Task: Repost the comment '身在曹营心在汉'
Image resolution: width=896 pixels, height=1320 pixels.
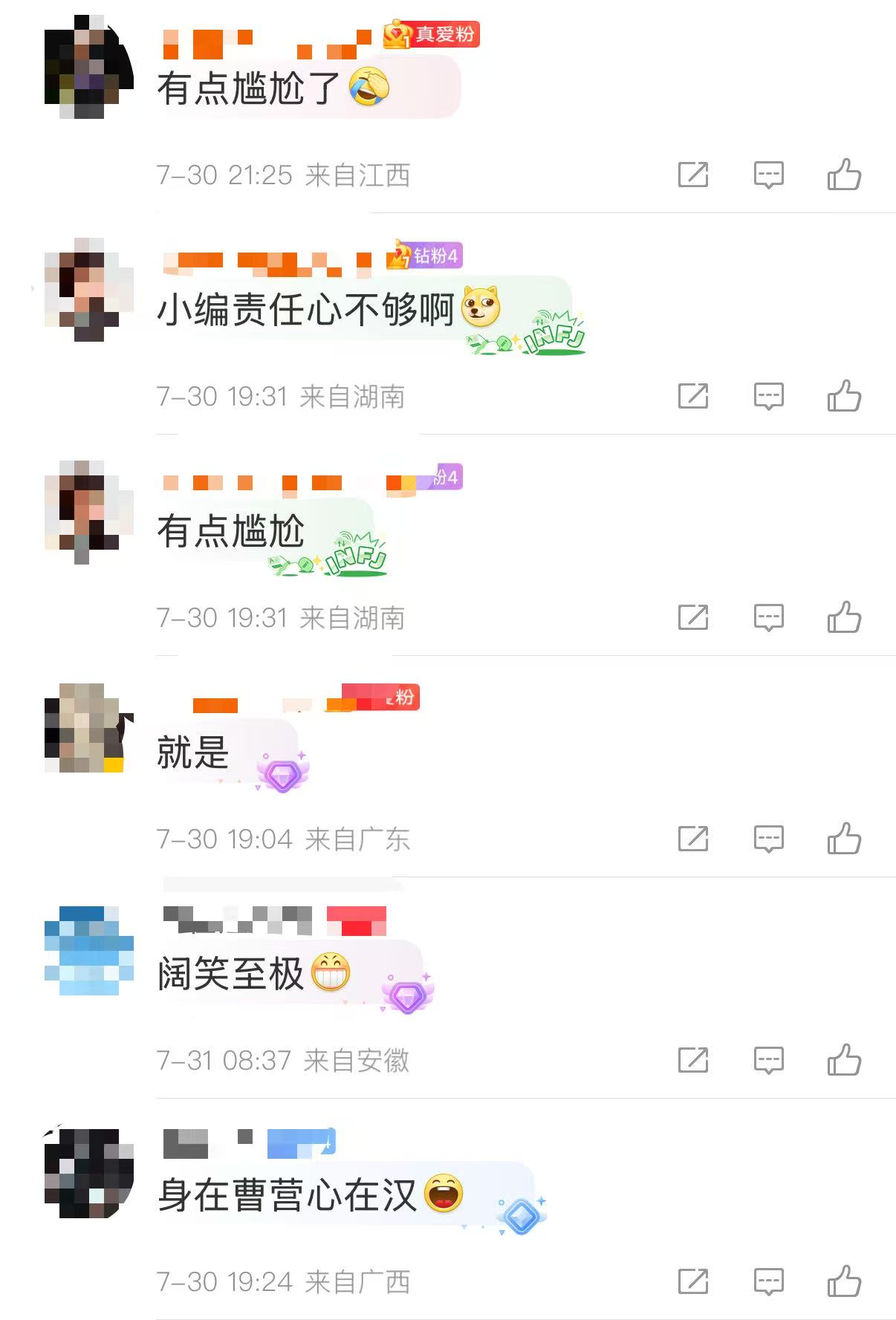Action: point(692,1281)
